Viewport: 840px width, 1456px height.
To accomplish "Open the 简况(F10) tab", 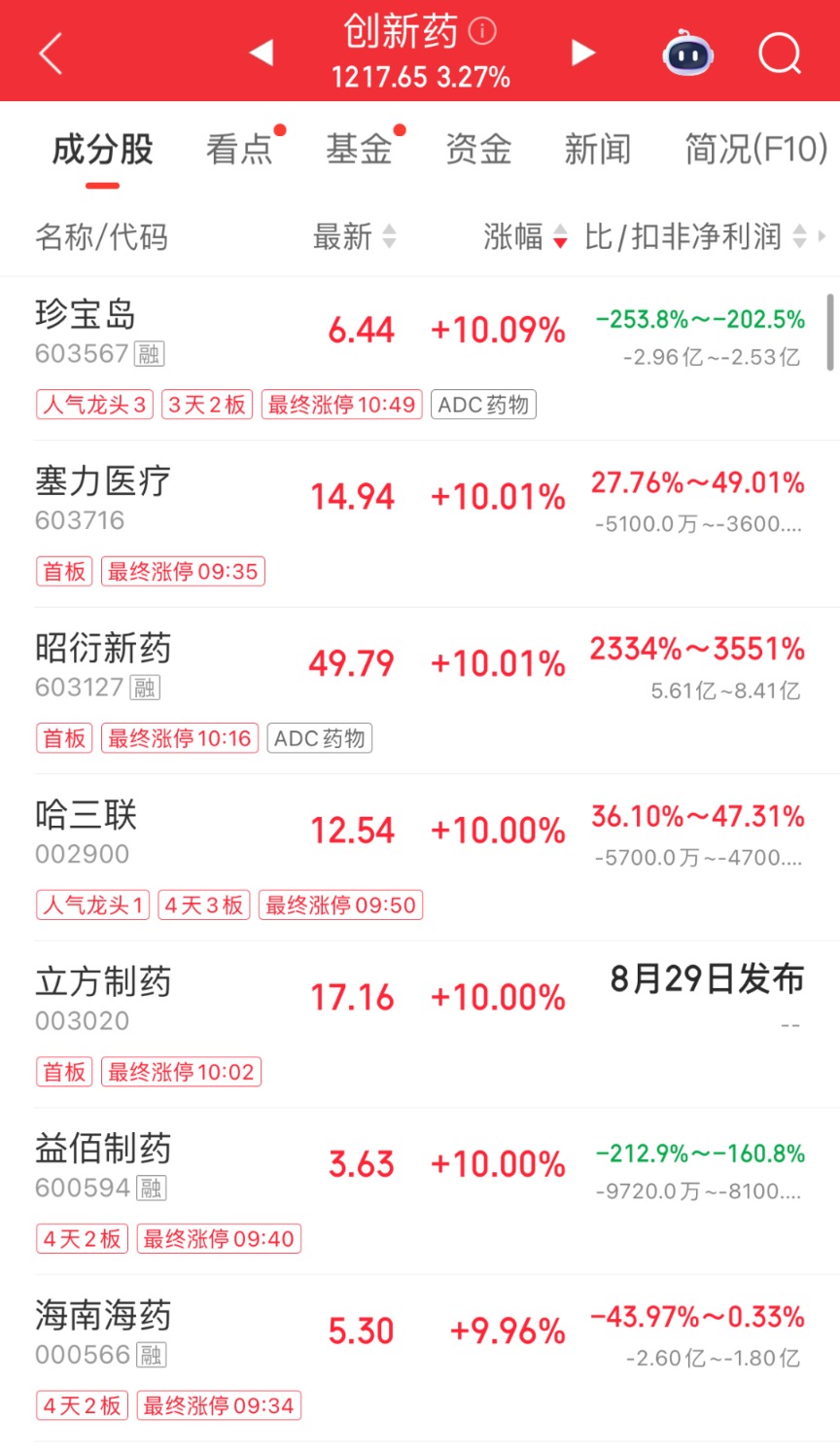I will [755, 150].
